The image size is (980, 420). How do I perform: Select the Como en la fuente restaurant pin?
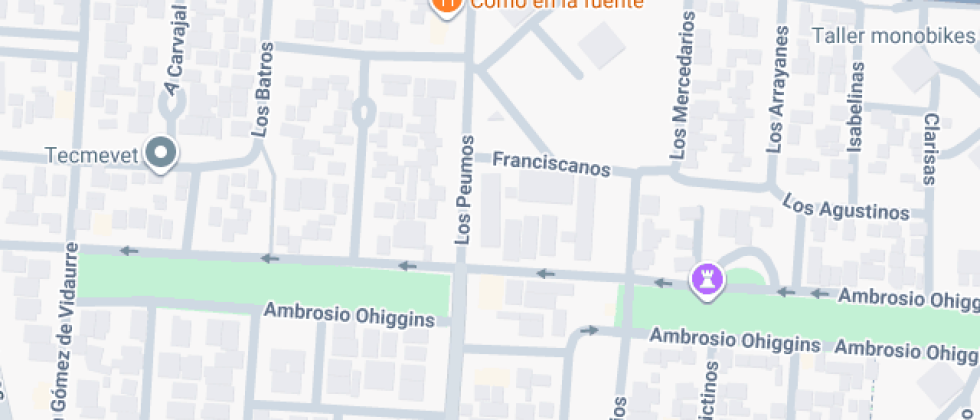pyautogui.click(x=445, y=4)
